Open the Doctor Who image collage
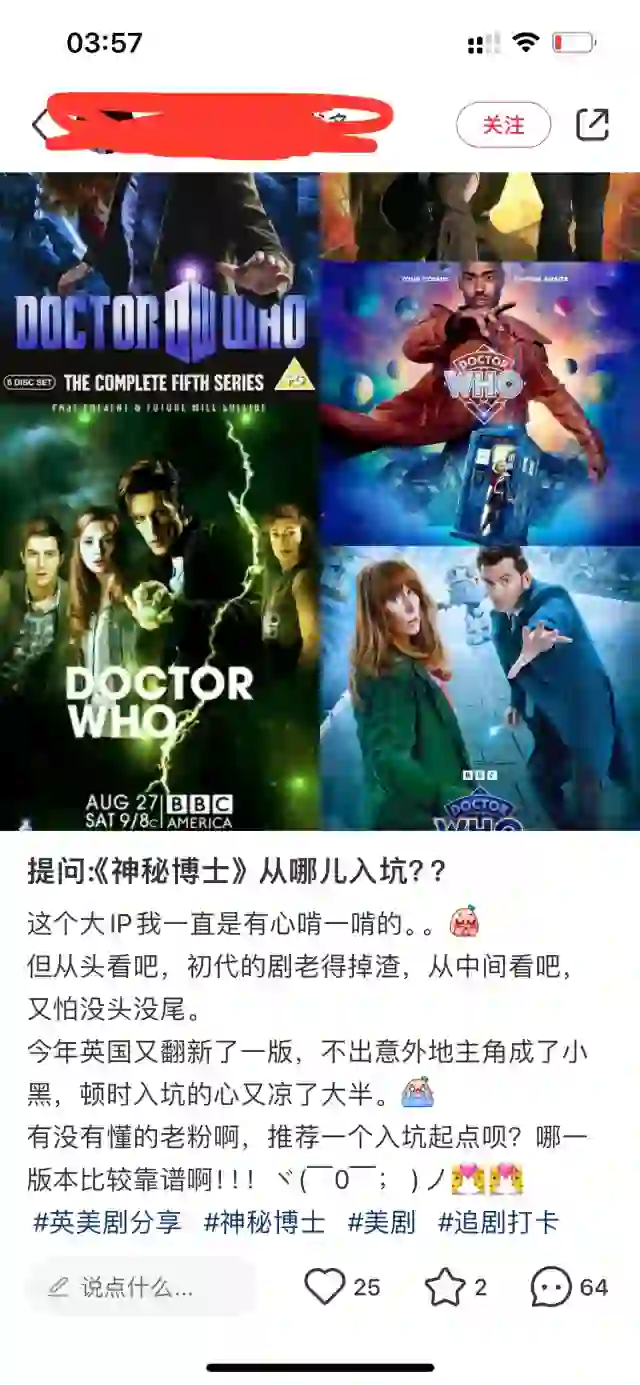This screenshot has height=1385, width=640. [320, 501]
